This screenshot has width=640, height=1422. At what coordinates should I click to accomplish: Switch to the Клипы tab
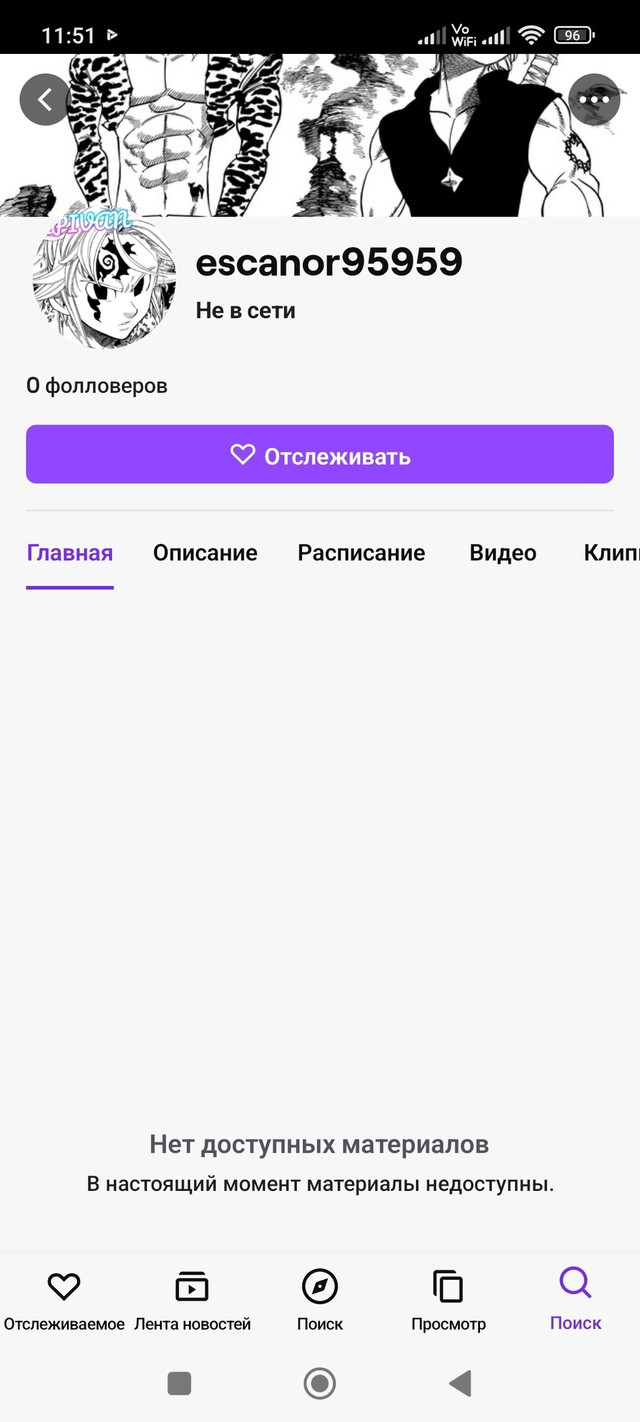pyautogui.click(x=611, y=553)
